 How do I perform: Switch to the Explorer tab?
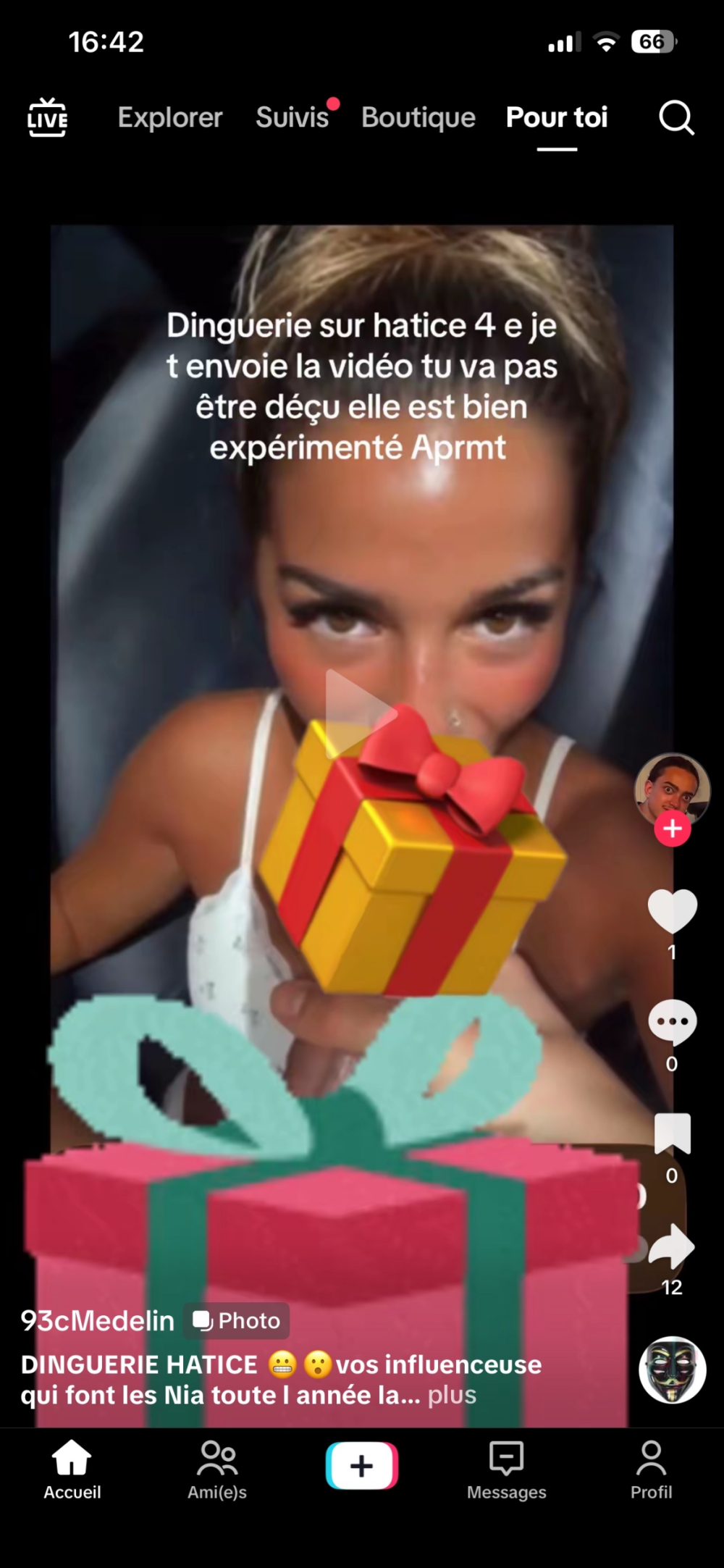(x=170, y=117)
